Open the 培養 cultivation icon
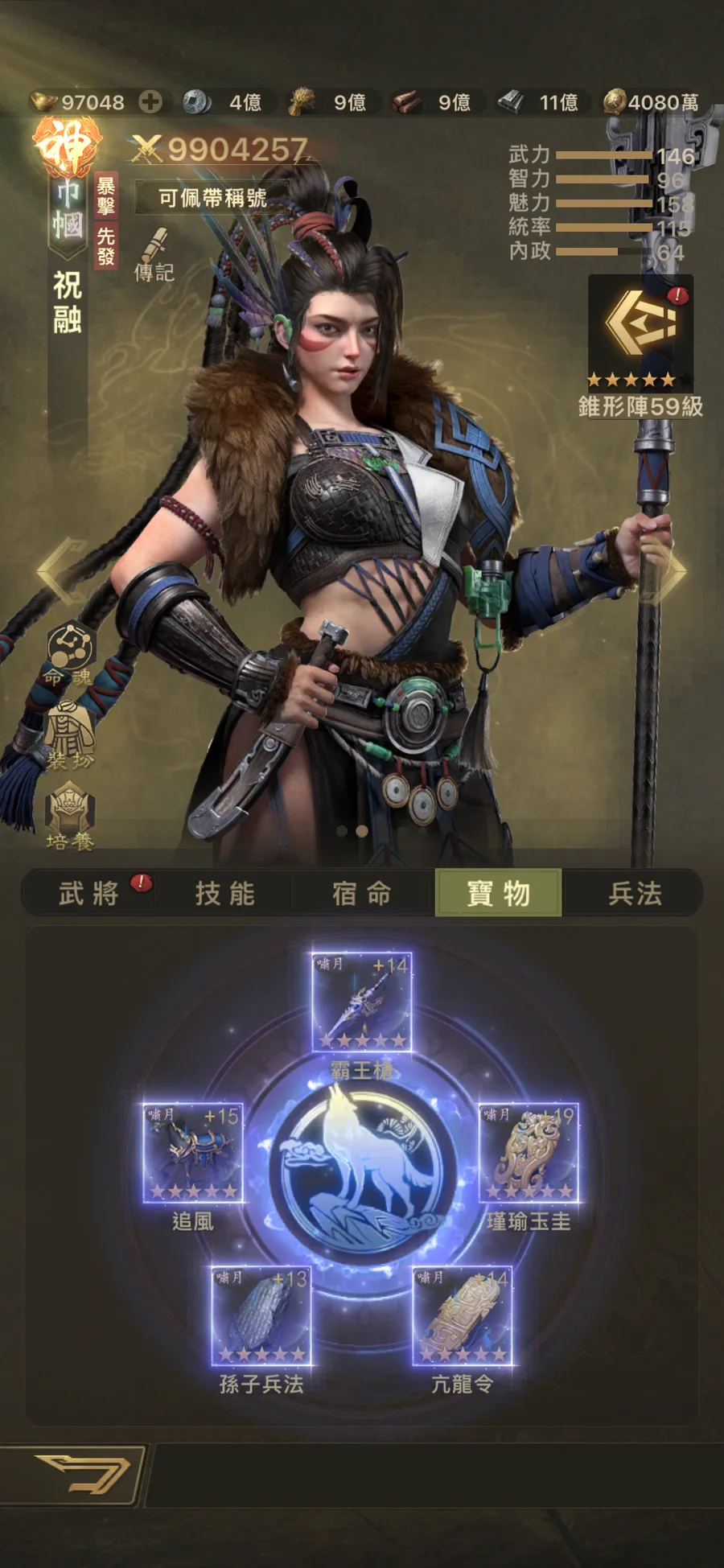The image size is (724, 1568). tap(70, 818)
